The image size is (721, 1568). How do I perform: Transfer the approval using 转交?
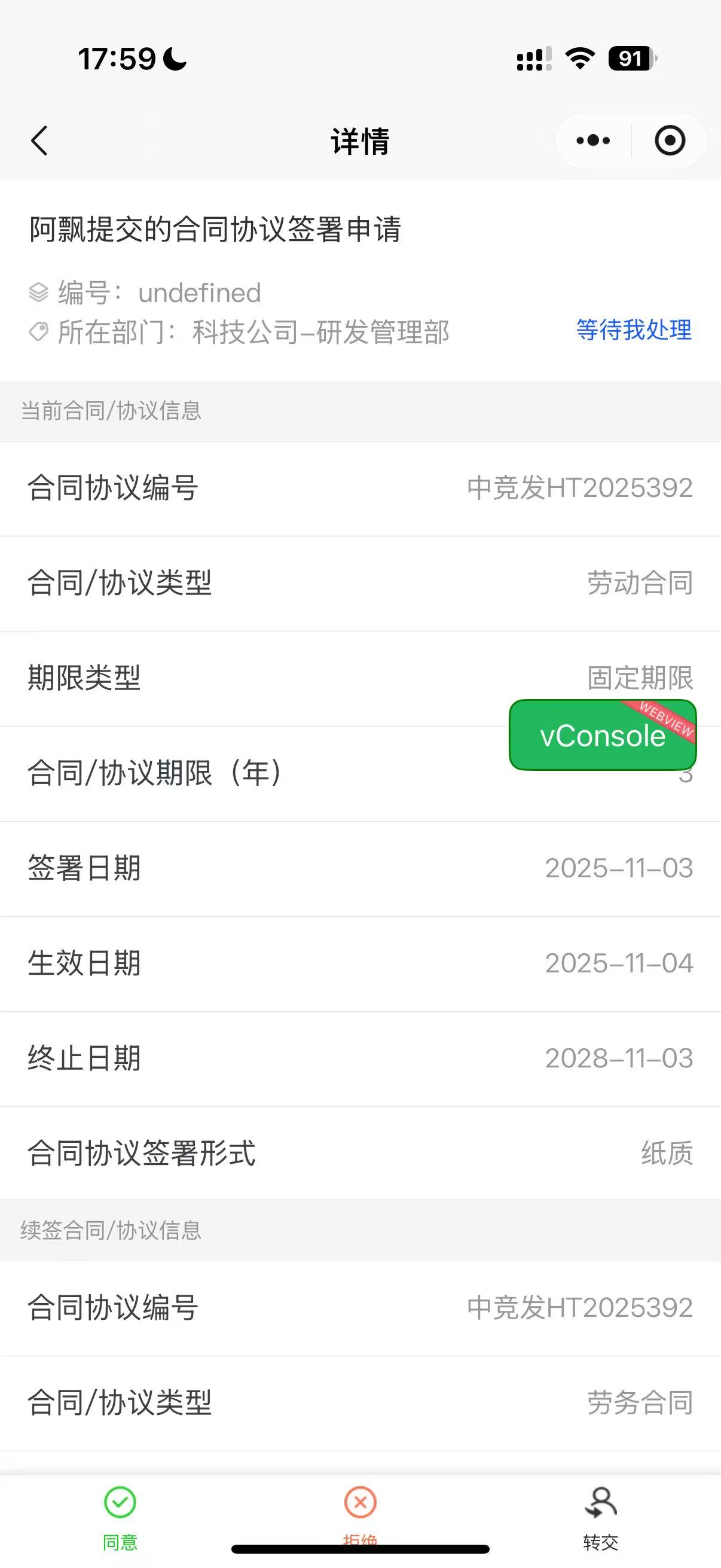point(600,1515)
